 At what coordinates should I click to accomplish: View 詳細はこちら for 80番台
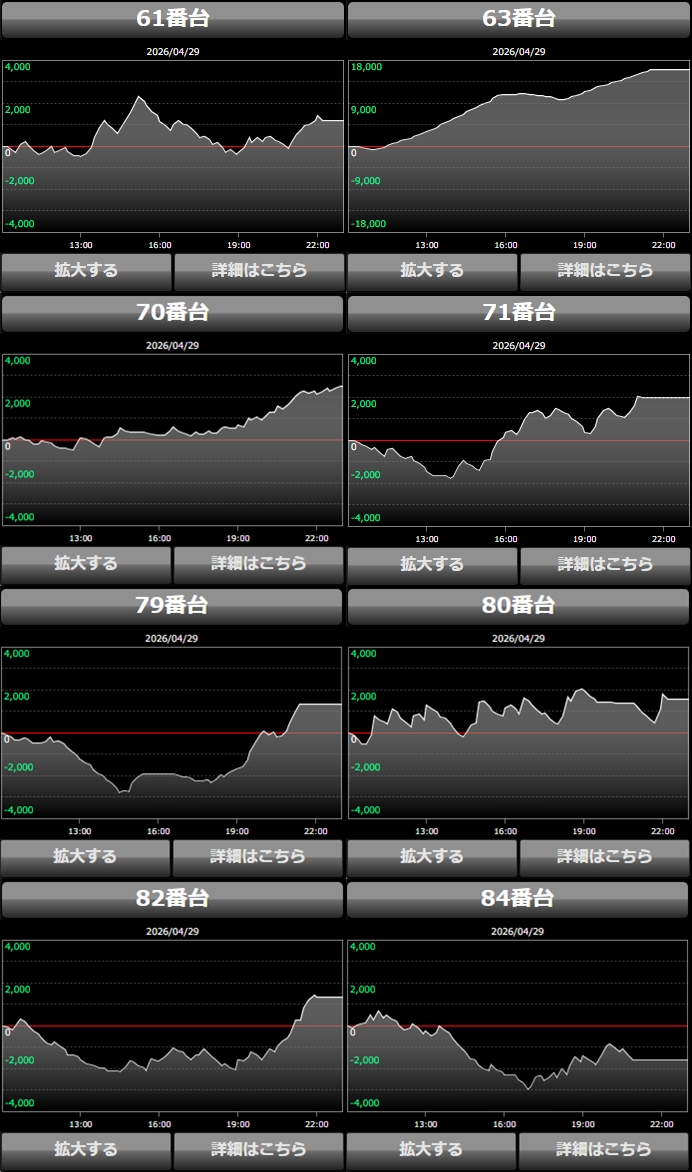tap(605, 857)
